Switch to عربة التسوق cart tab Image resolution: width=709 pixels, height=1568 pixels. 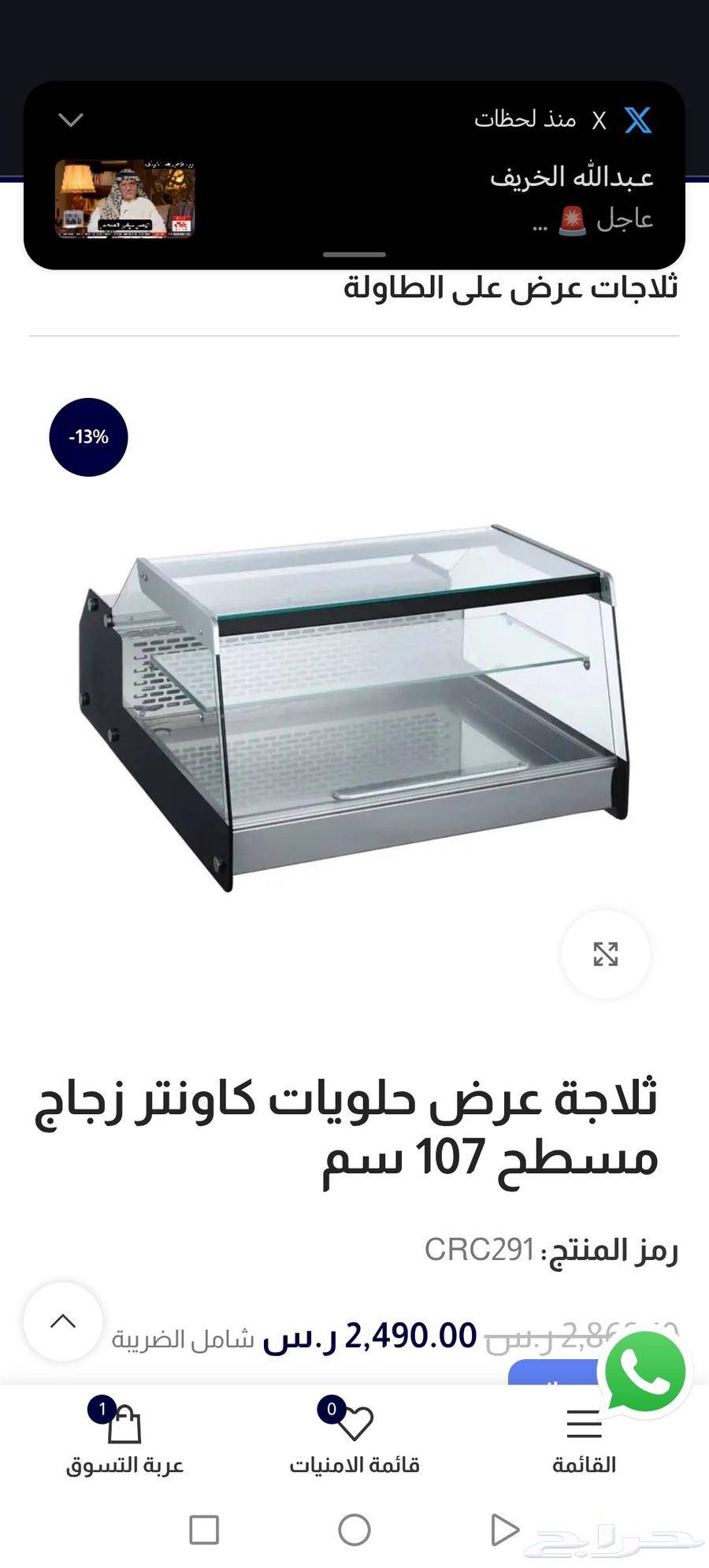point(126,1463)
